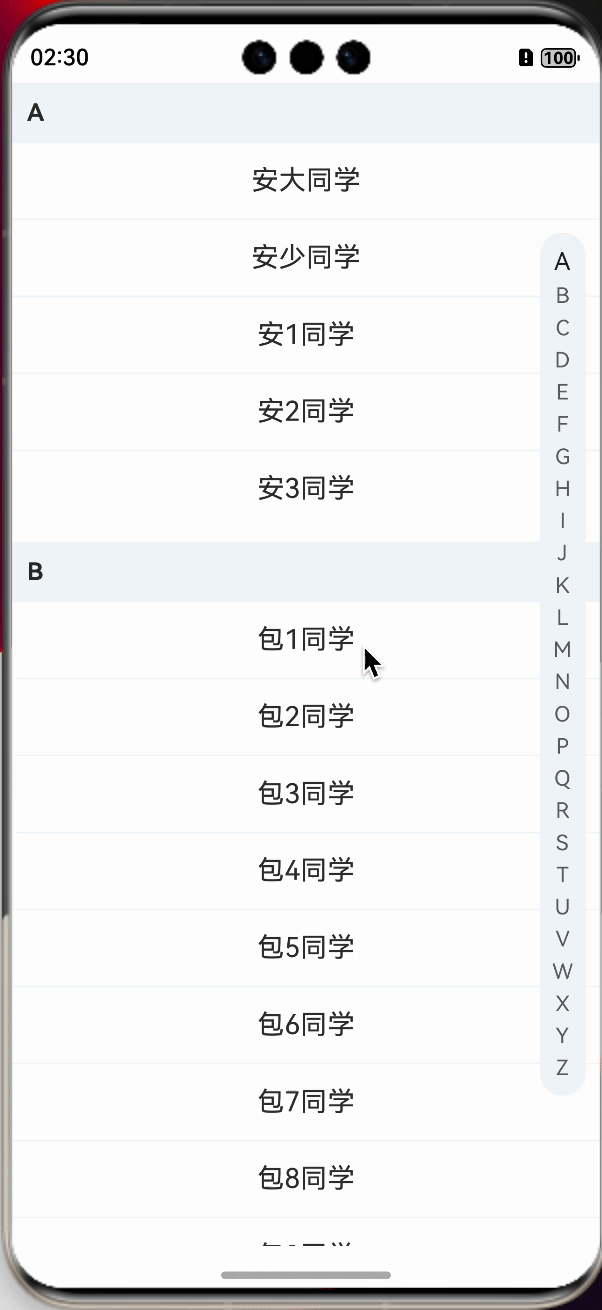Open contact 安少同学
Viewport: 602px width, 1310px height.
pos(305,258)
